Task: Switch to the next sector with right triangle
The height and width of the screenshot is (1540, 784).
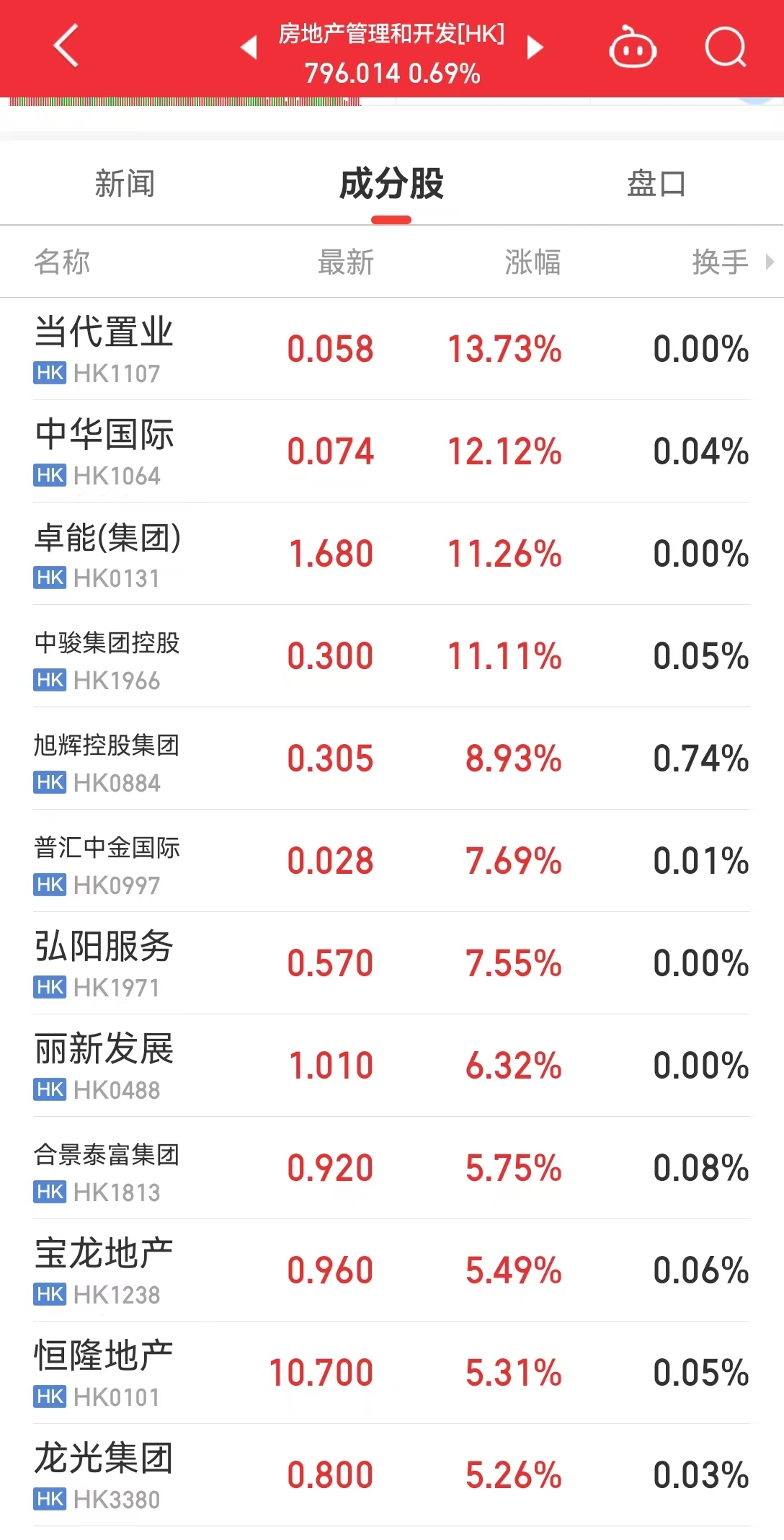Action: 535,48
